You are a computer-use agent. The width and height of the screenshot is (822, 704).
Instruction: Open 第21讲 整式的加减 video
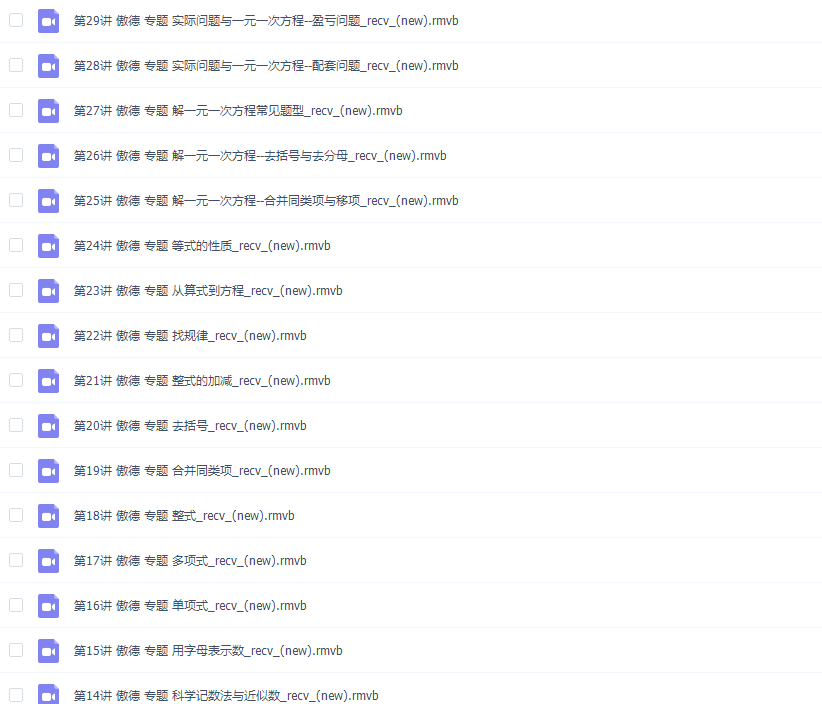click(202, 381)
